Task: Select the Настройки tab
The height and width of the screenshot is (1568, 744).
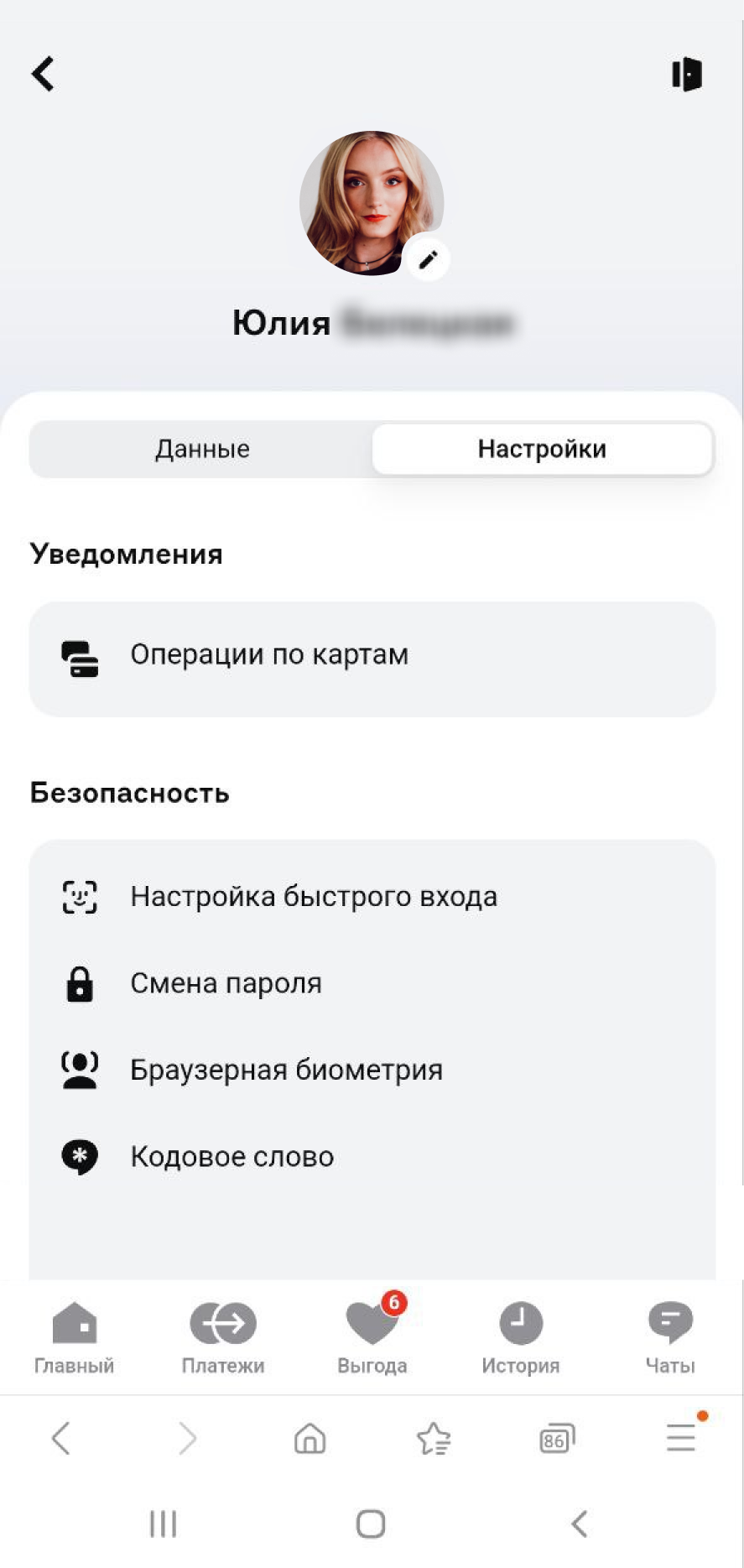Action: click(542, 449)
